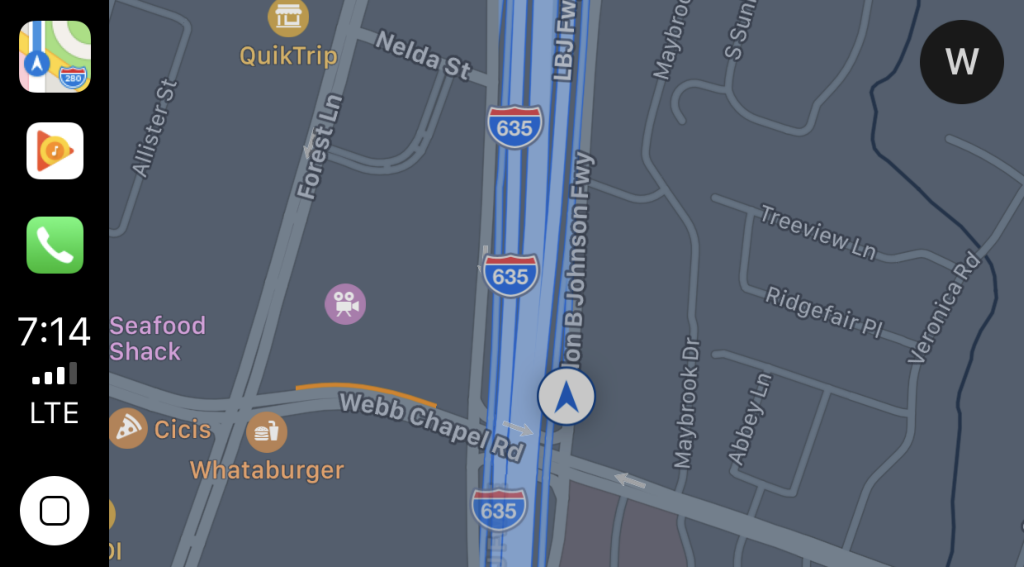Select the QuikTrip marker on map
Image resolution: width=1024 pixels, height=567 pixels.
288,17
